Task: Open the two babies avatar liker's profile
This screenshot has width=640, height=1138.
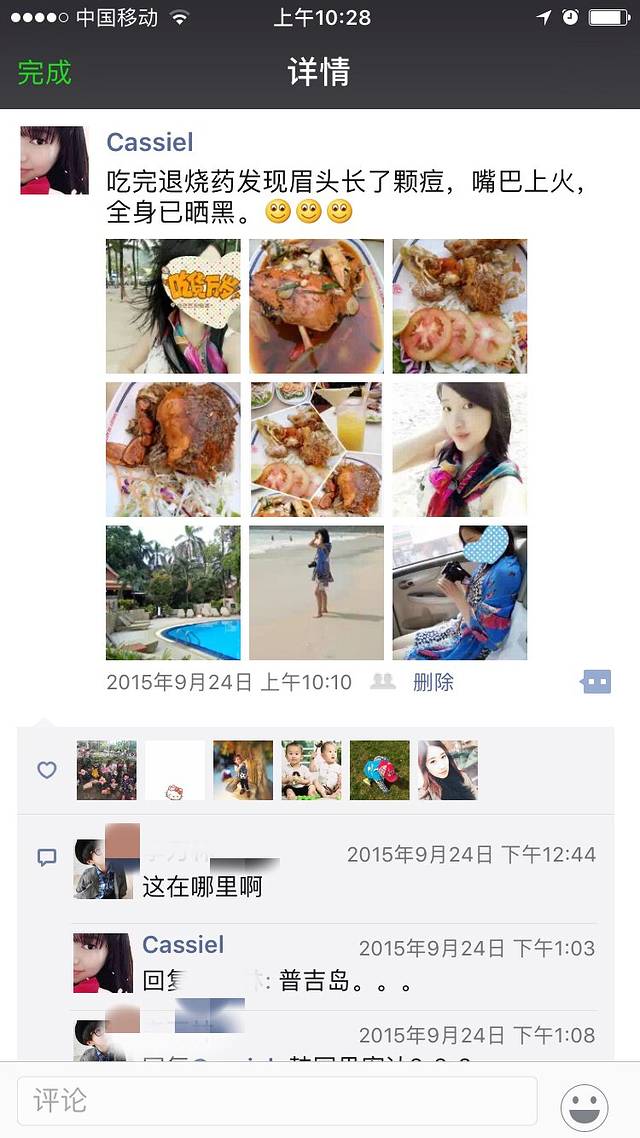Action: pos(311,770)
